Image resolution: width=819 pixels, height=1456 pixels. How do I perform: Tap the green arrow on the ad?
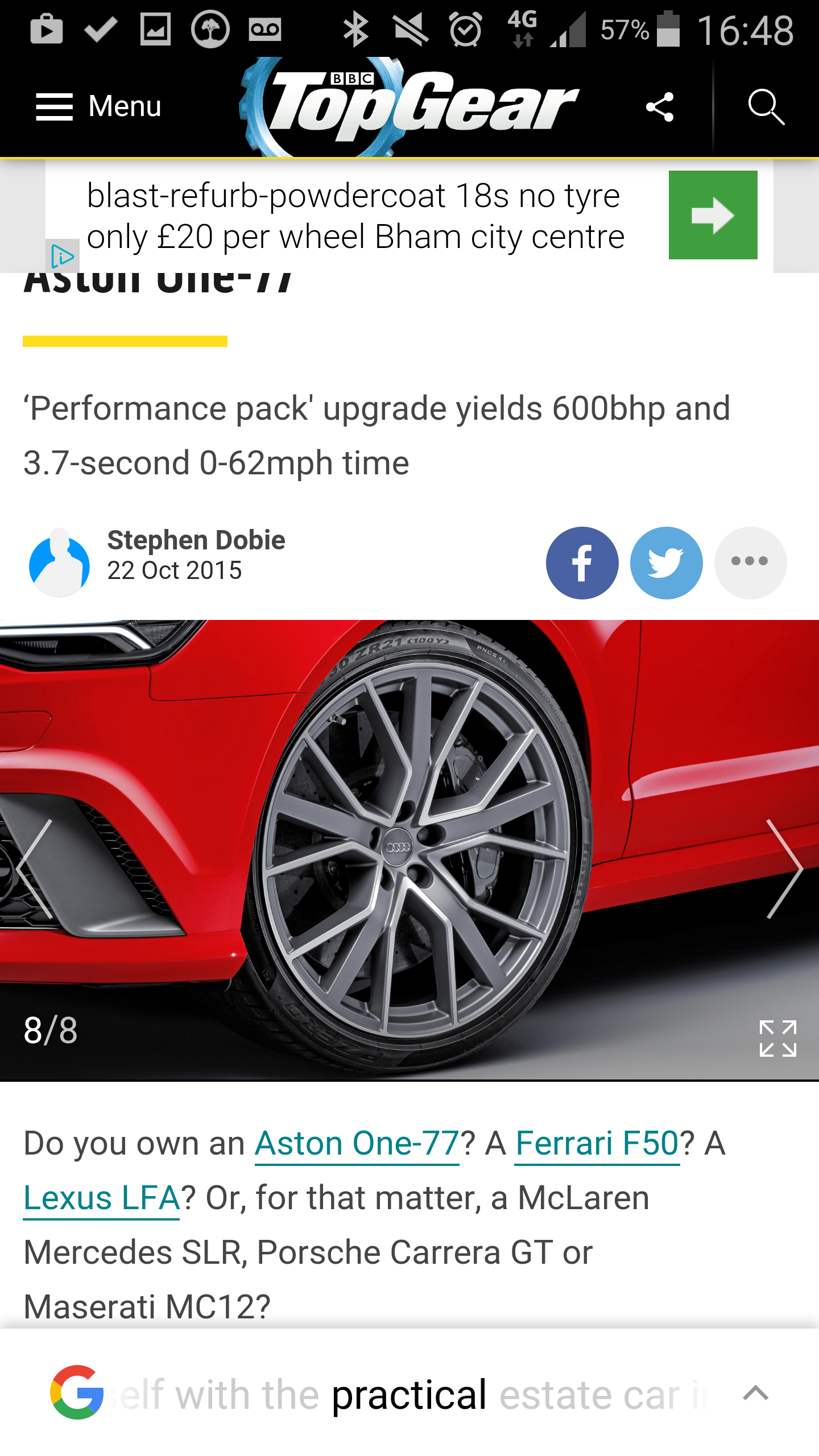tap(713, 215)
